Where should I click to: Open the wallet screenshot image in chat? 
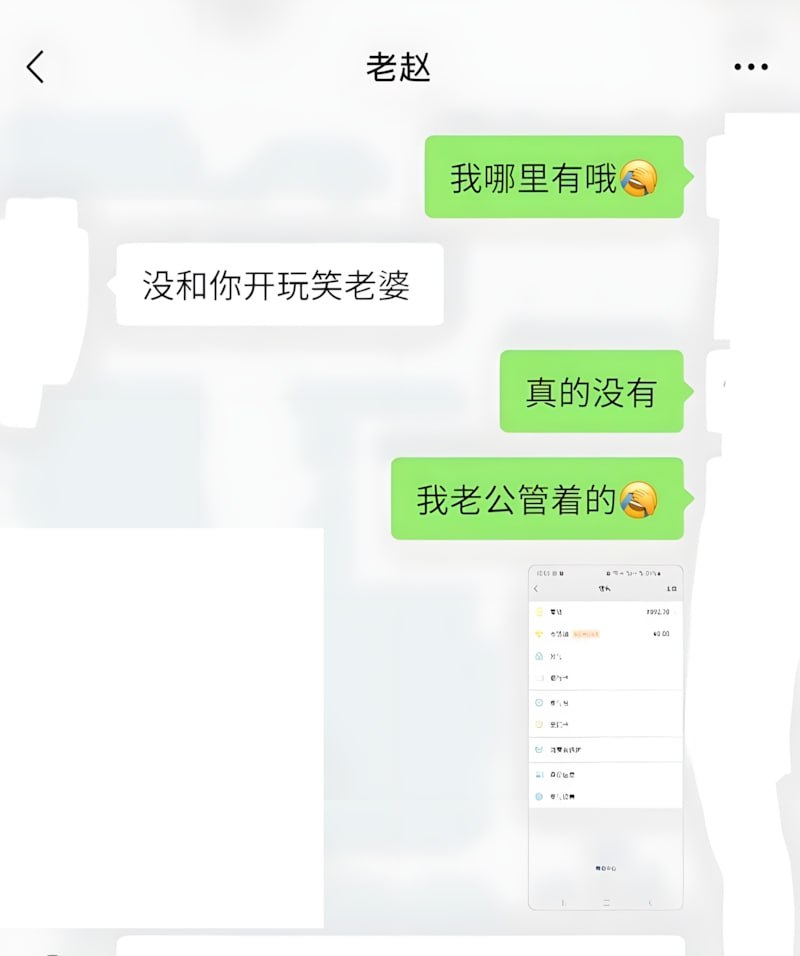pyautogui.click(x=605, y=737)
